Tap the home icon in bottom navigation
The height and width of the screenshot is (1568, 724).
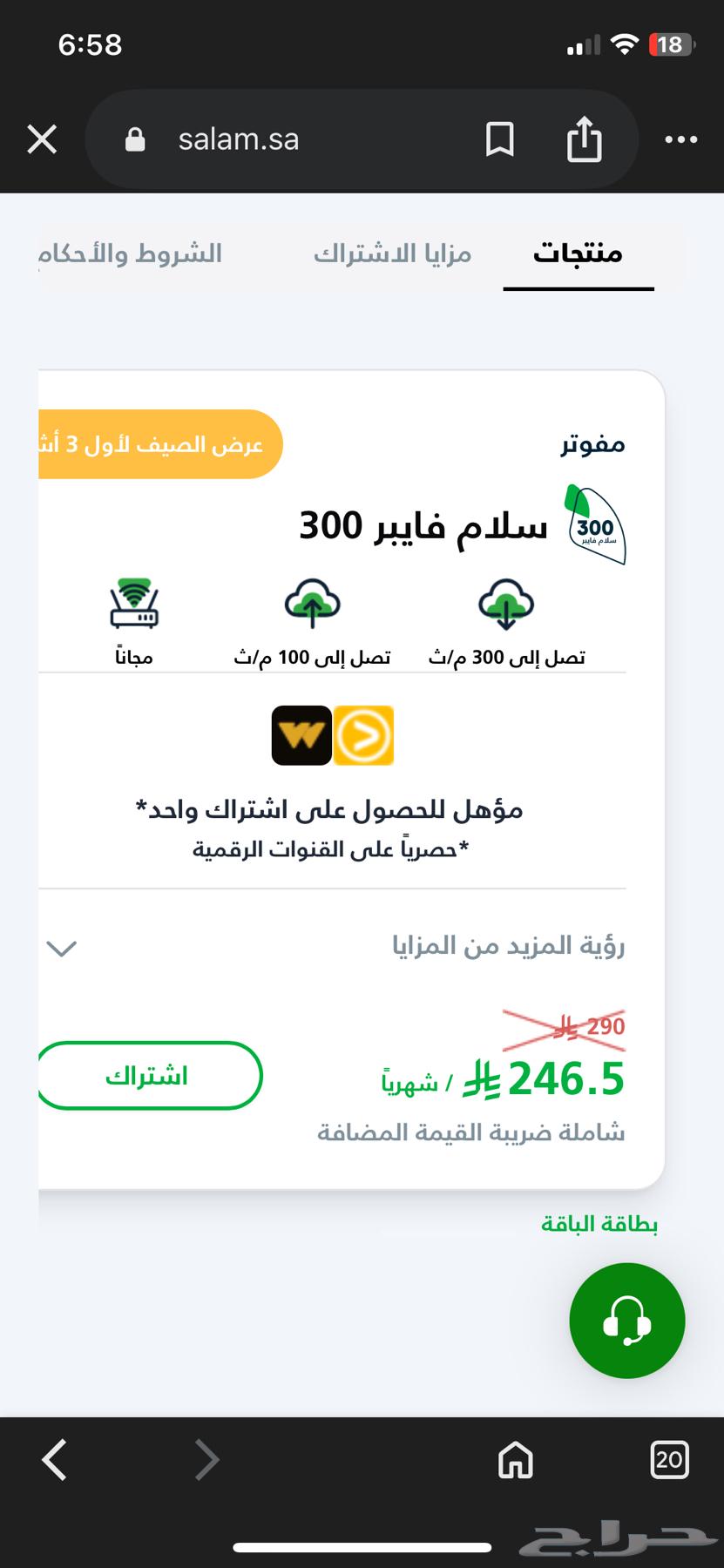514,1460
